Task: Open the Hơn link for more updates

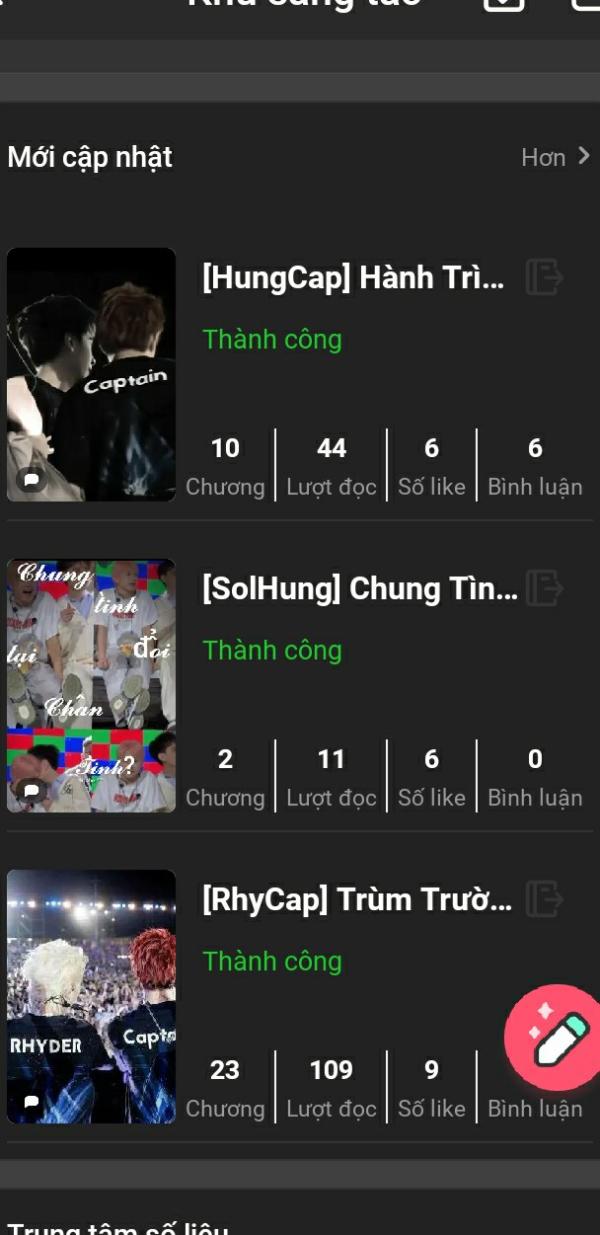Action: pyautogui.click(x=555, y=157)
